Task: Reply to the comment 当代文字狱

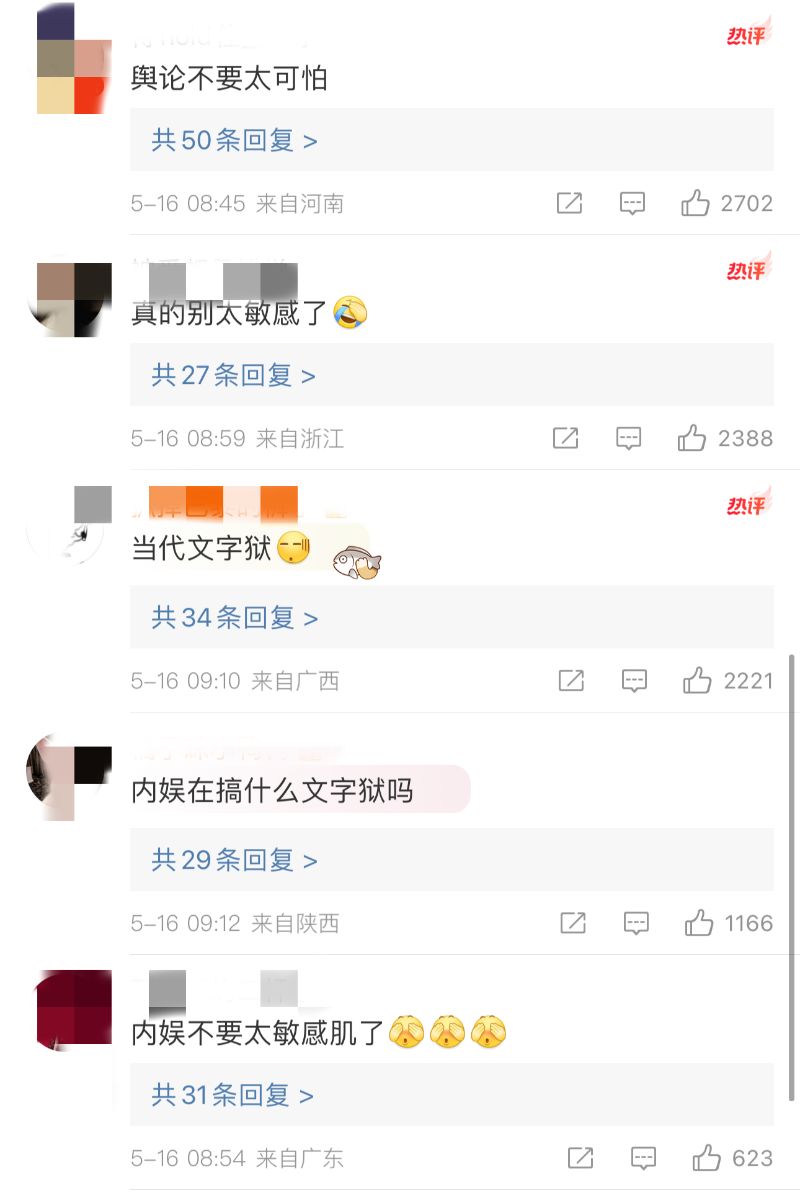Action: (x=634, y=681)
